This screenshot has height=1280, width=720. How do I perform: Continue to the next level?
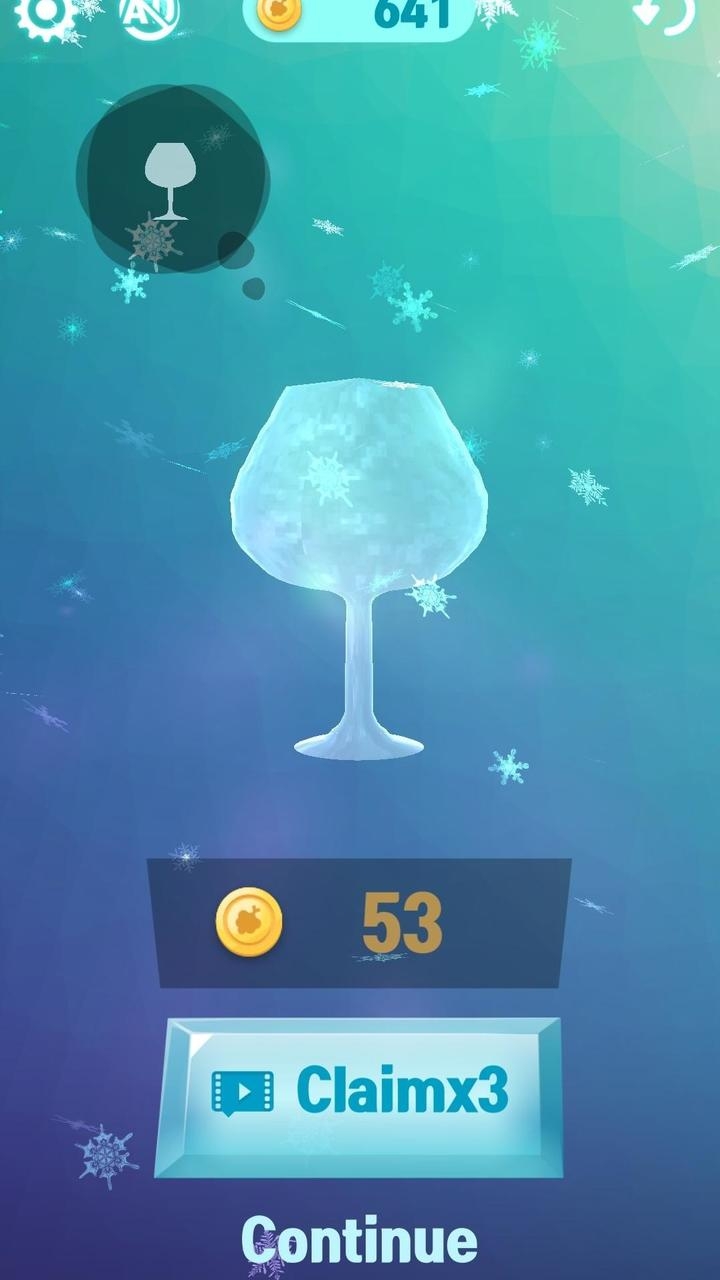pos(359,1240)
